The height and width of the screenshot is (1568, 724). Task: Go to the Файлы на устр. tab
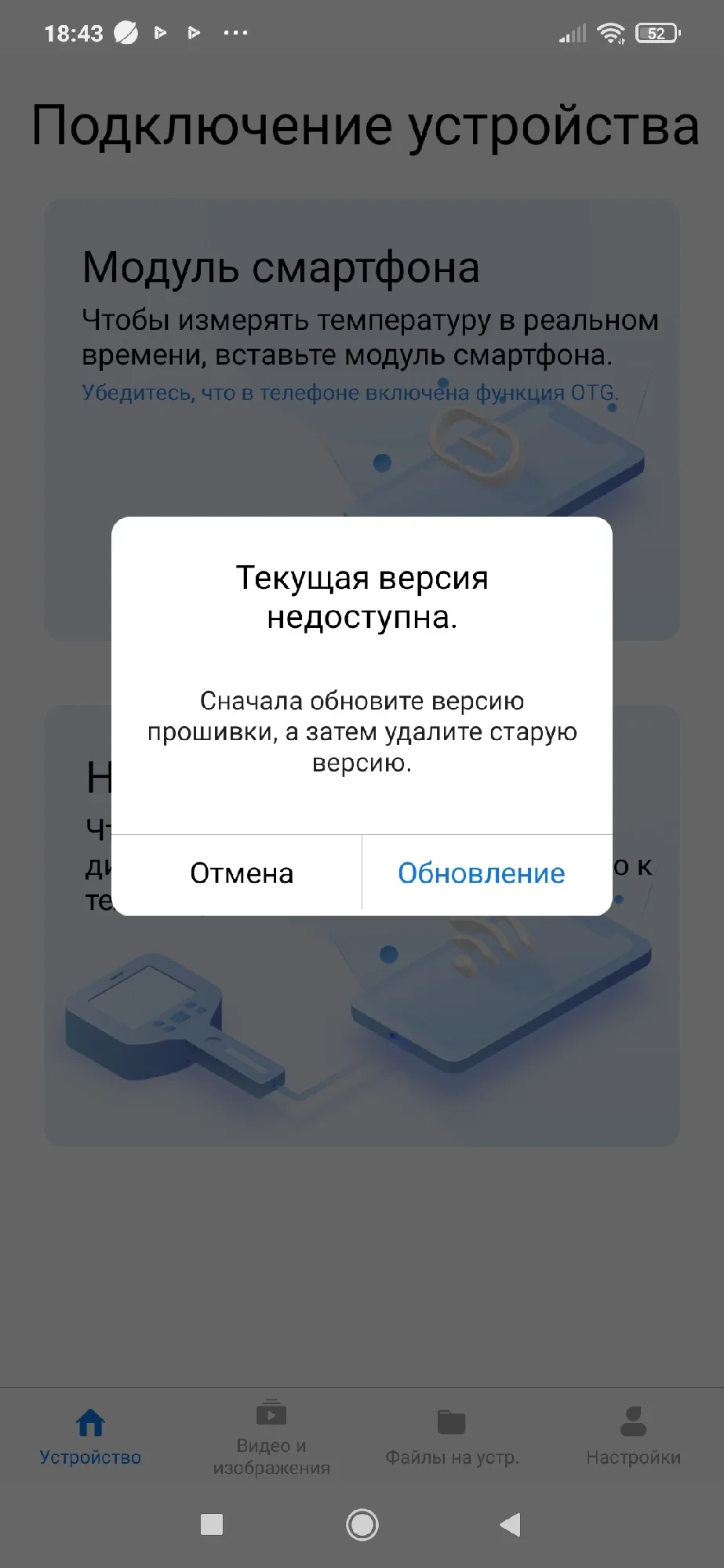[x=452, y=1438]
